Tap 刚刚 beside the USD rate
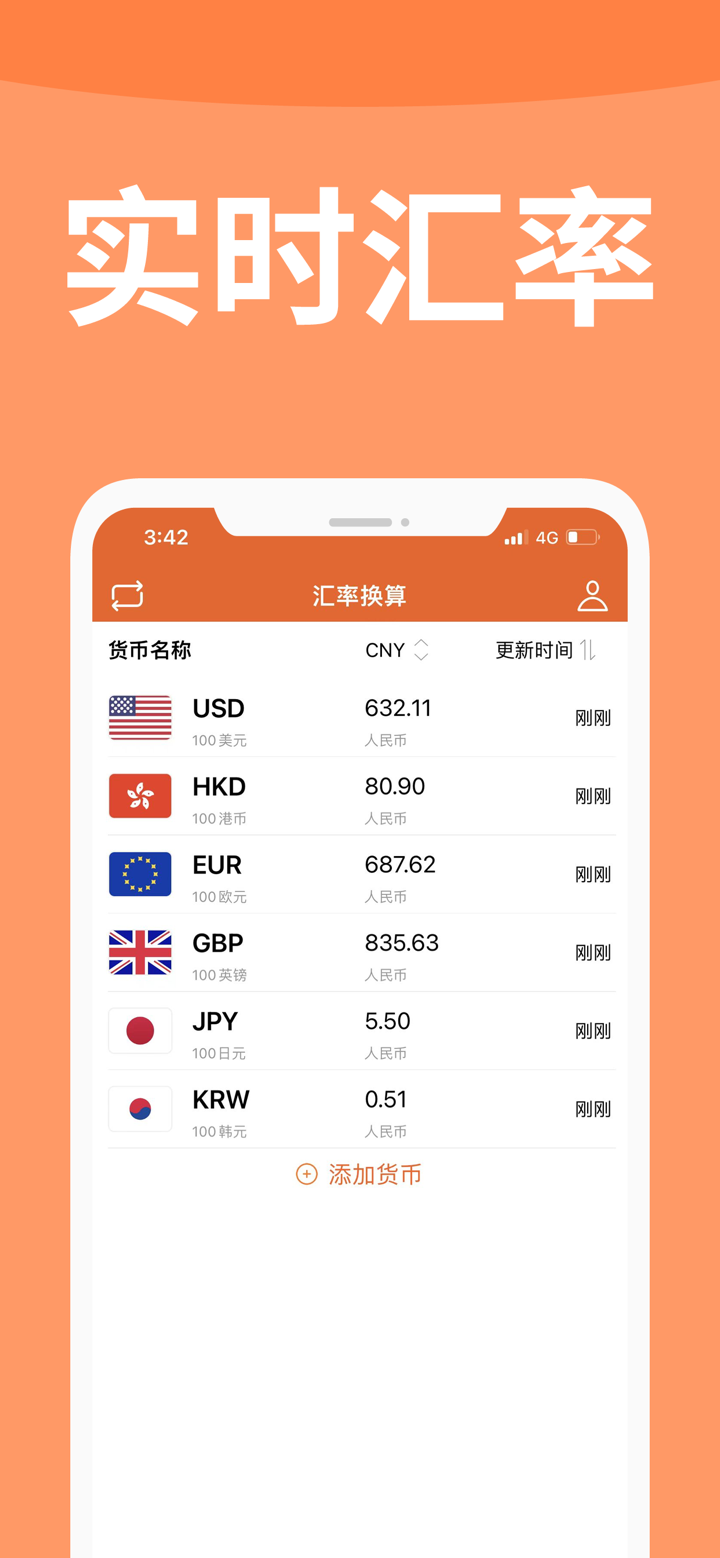Image resolution: width=720 pixels, height=1558 pixels. [x=592, y=717]
